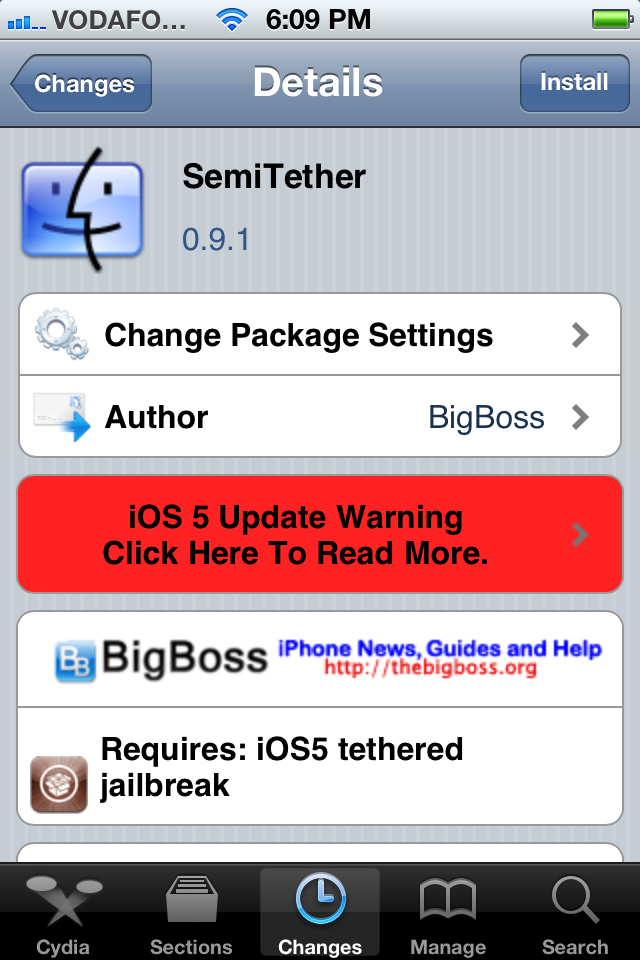
Task: Open Change Package Settings
Action: [x=320, y=335]
